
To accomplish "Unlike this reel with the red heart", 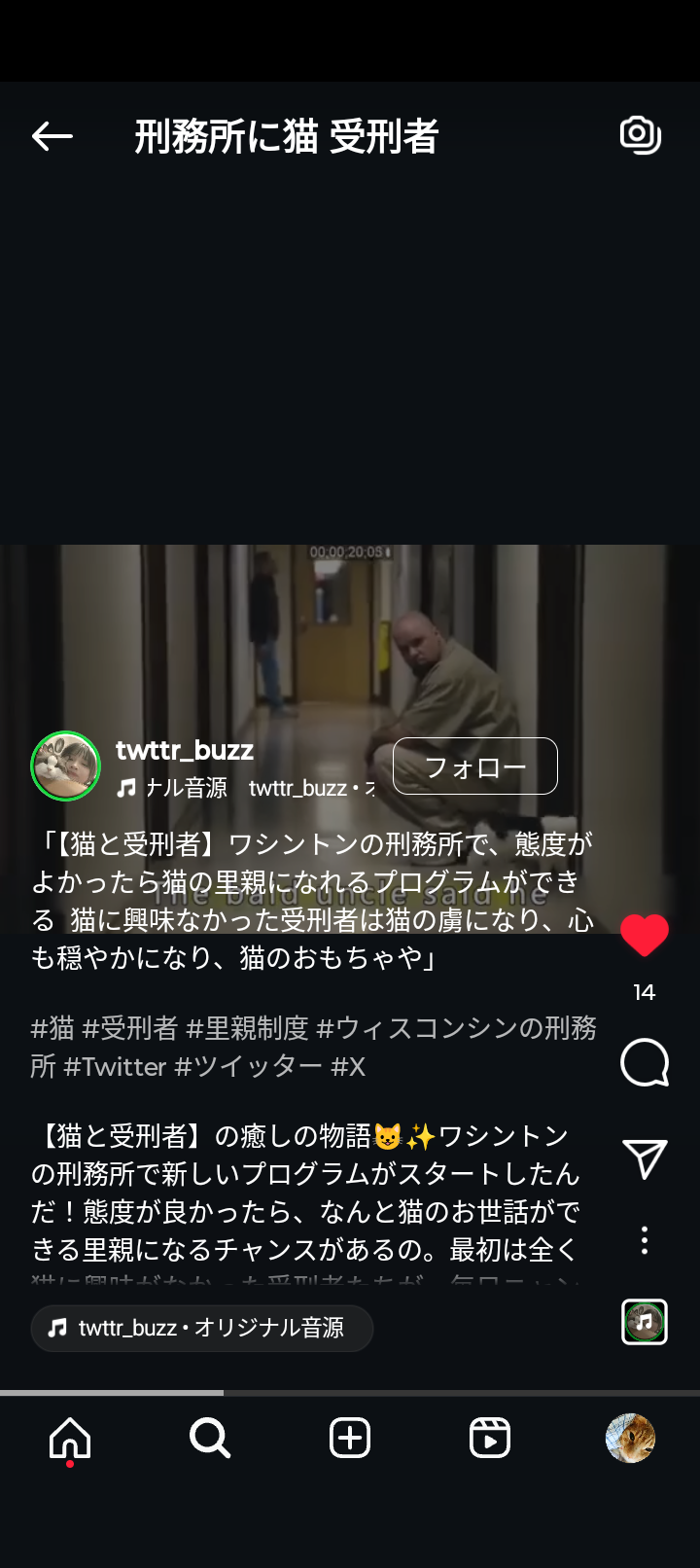I will pyautogui.click(x=644, y=936).
